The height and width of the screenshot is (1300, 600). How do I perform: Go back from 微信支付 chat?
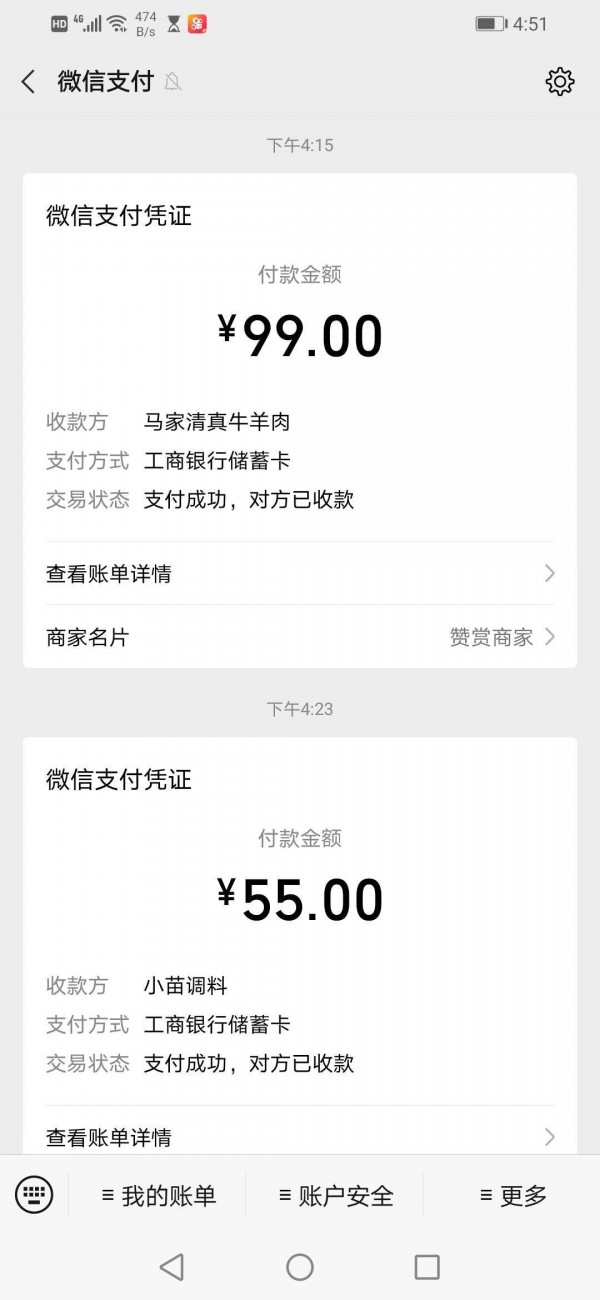[28, 82]
